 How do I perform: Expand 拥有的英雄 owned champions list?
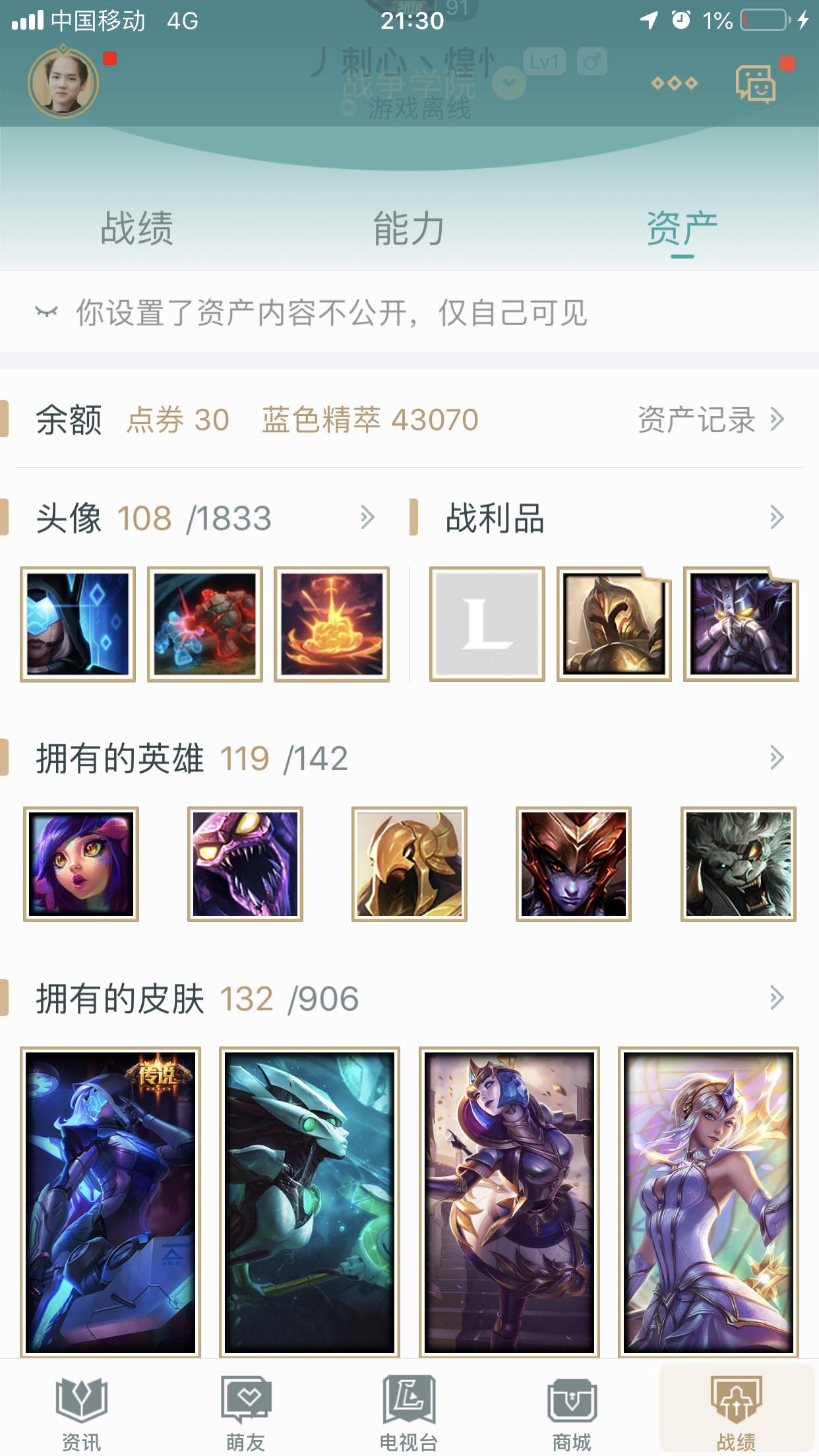(777, 758)
